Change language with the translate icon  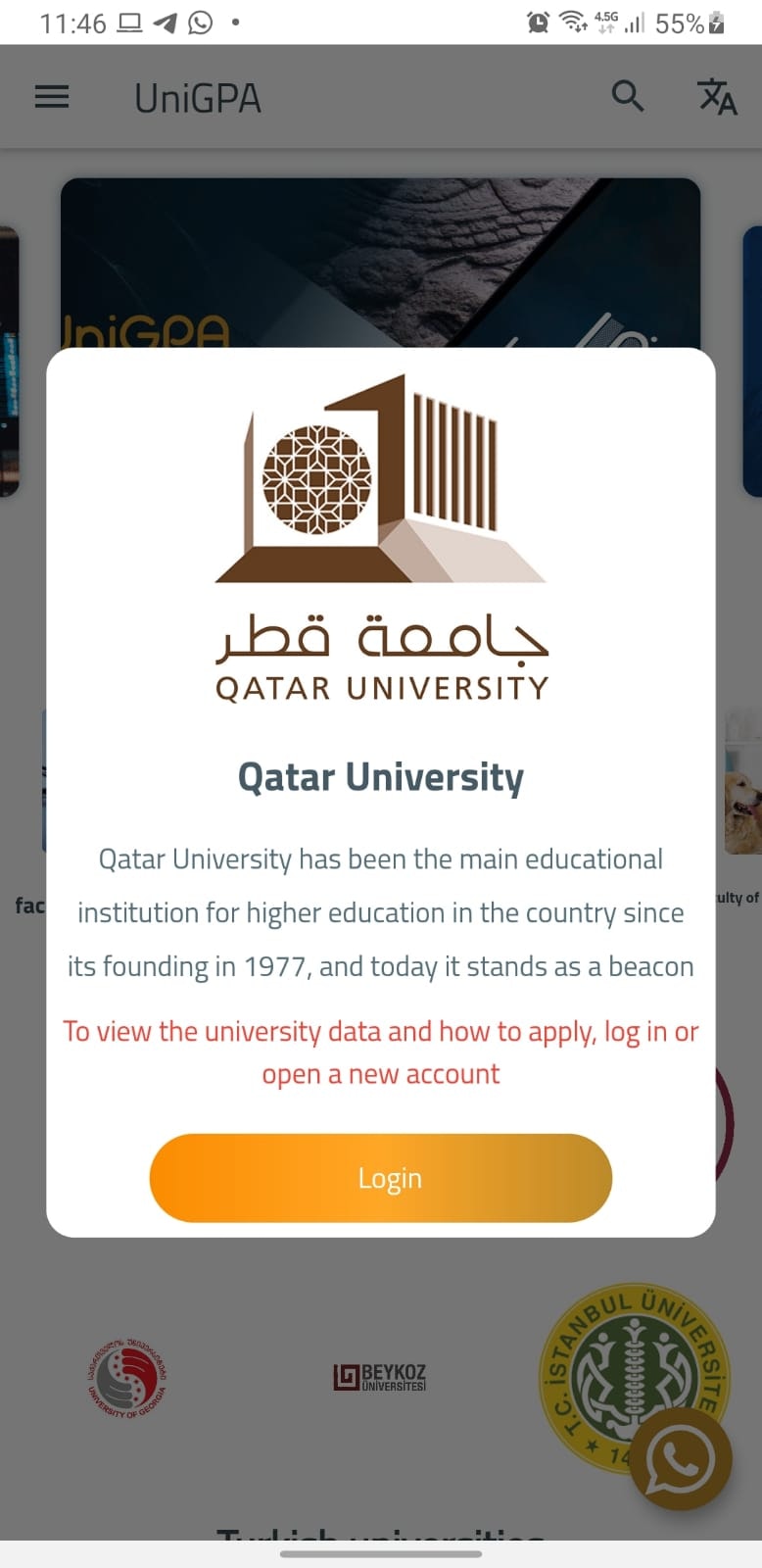[716, 97]
